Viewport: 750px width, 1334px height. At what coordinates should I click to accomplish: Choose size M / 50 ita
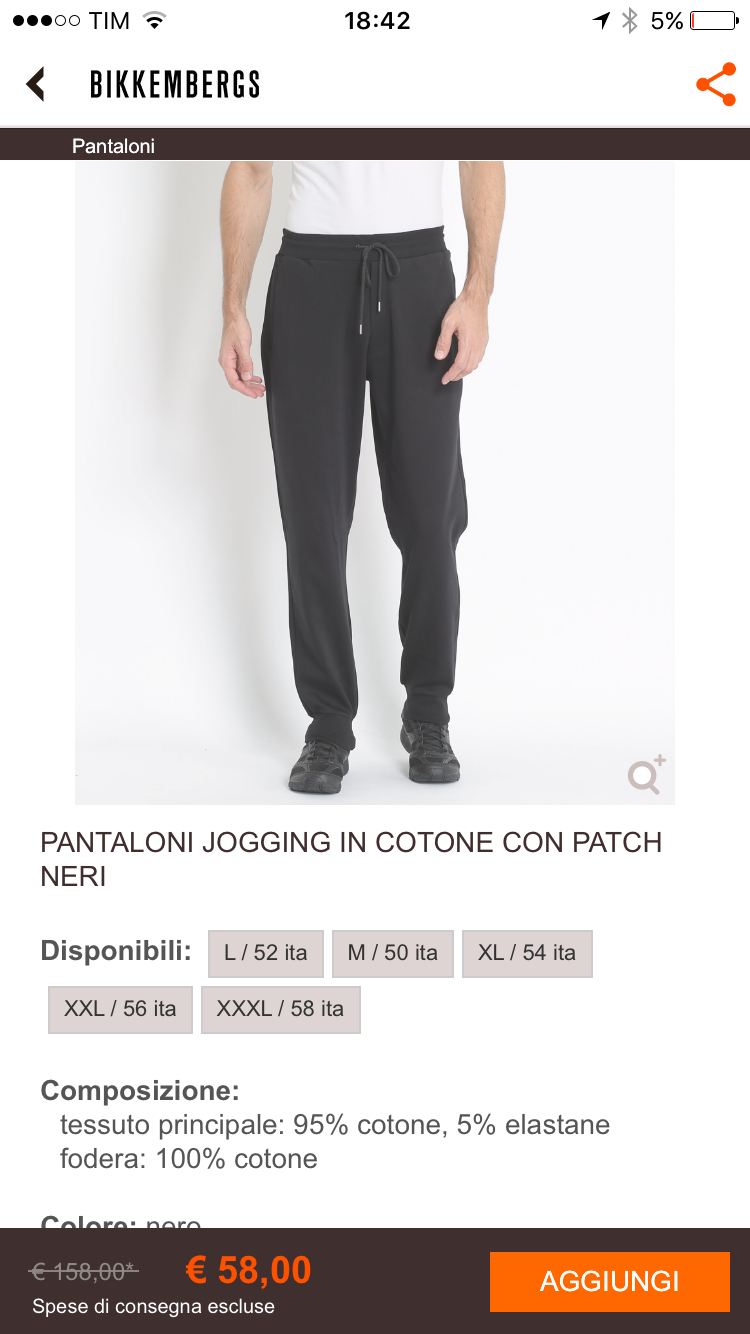392,953
